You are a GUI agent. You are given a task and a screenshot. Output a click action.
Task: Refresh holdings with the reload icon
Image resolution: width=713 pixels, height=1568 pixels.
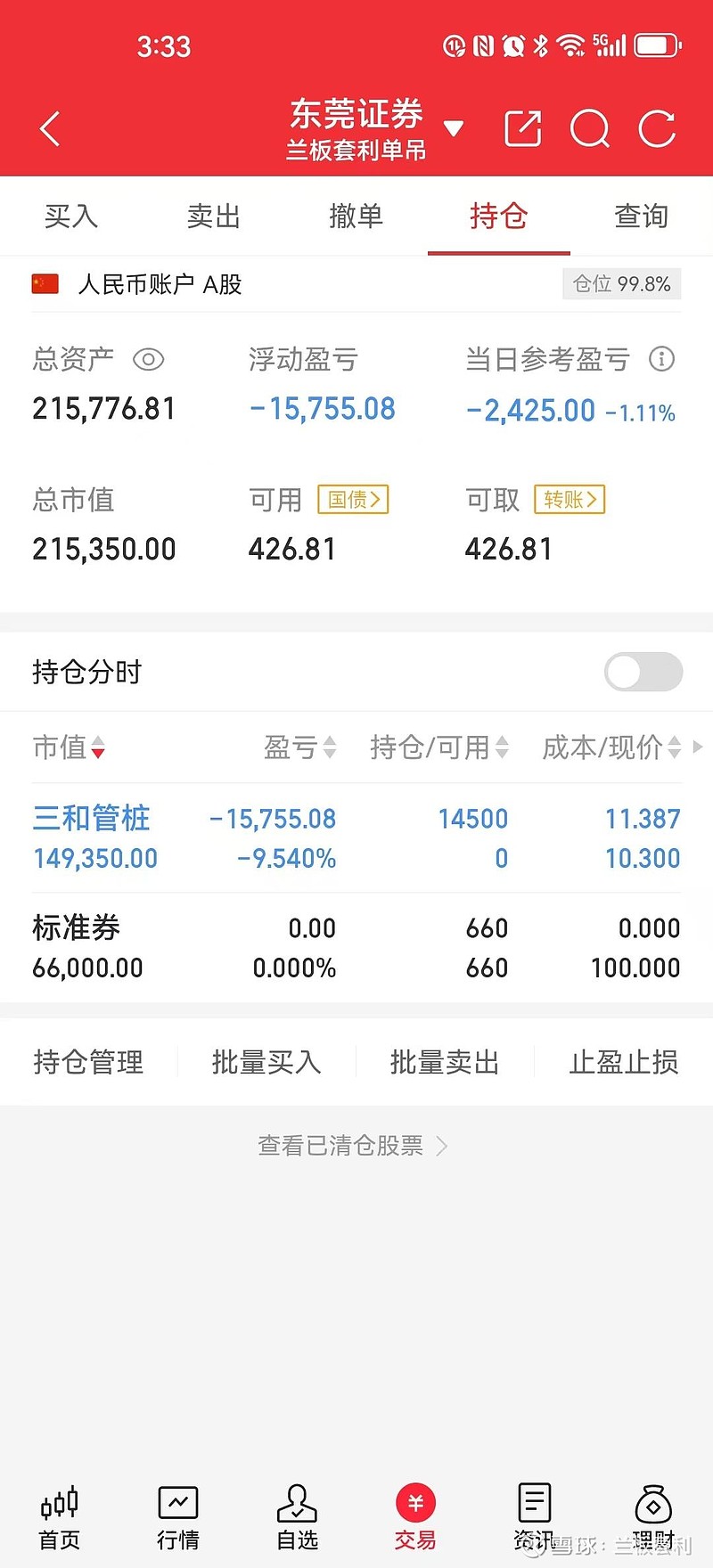click(x=658, y=129)
